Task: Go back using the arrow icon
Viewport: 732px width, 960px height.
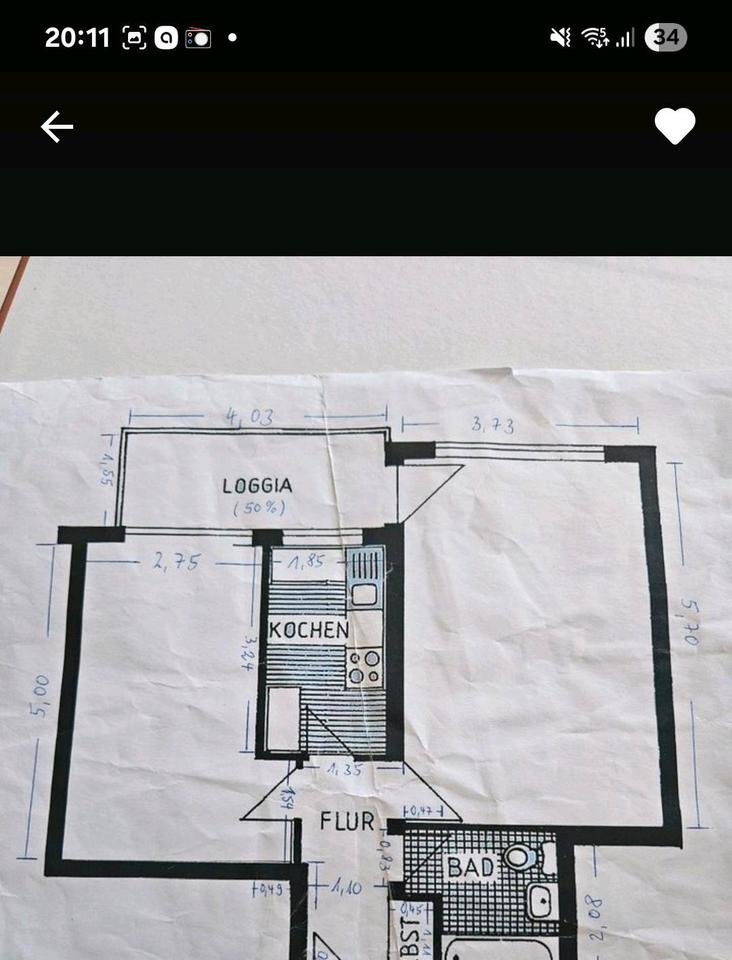Action: pos(57,127)
